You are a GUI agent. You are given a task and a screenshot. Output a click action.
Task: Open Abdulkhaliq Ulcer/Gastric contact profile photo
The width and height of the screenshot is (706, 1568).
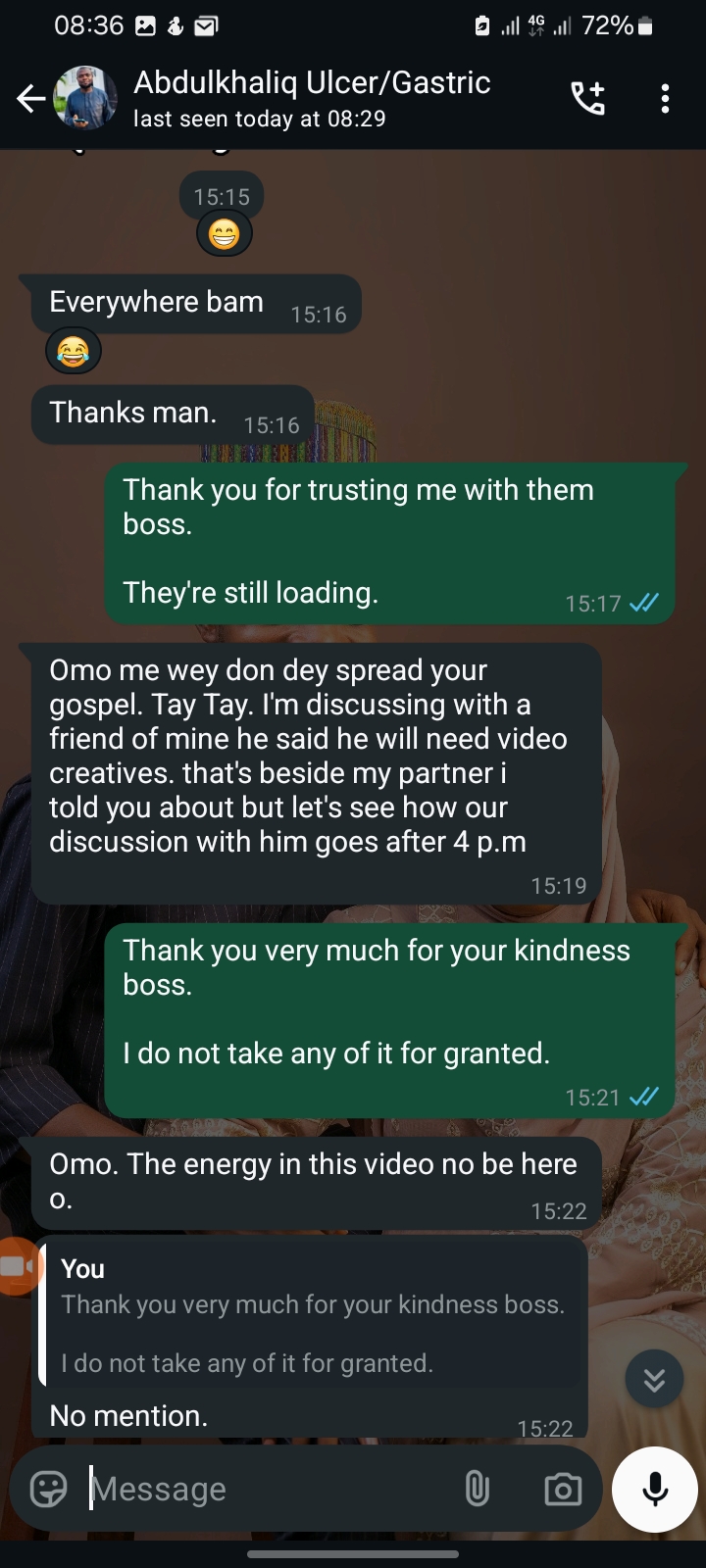pyautogui.click(x=85, y=98)
